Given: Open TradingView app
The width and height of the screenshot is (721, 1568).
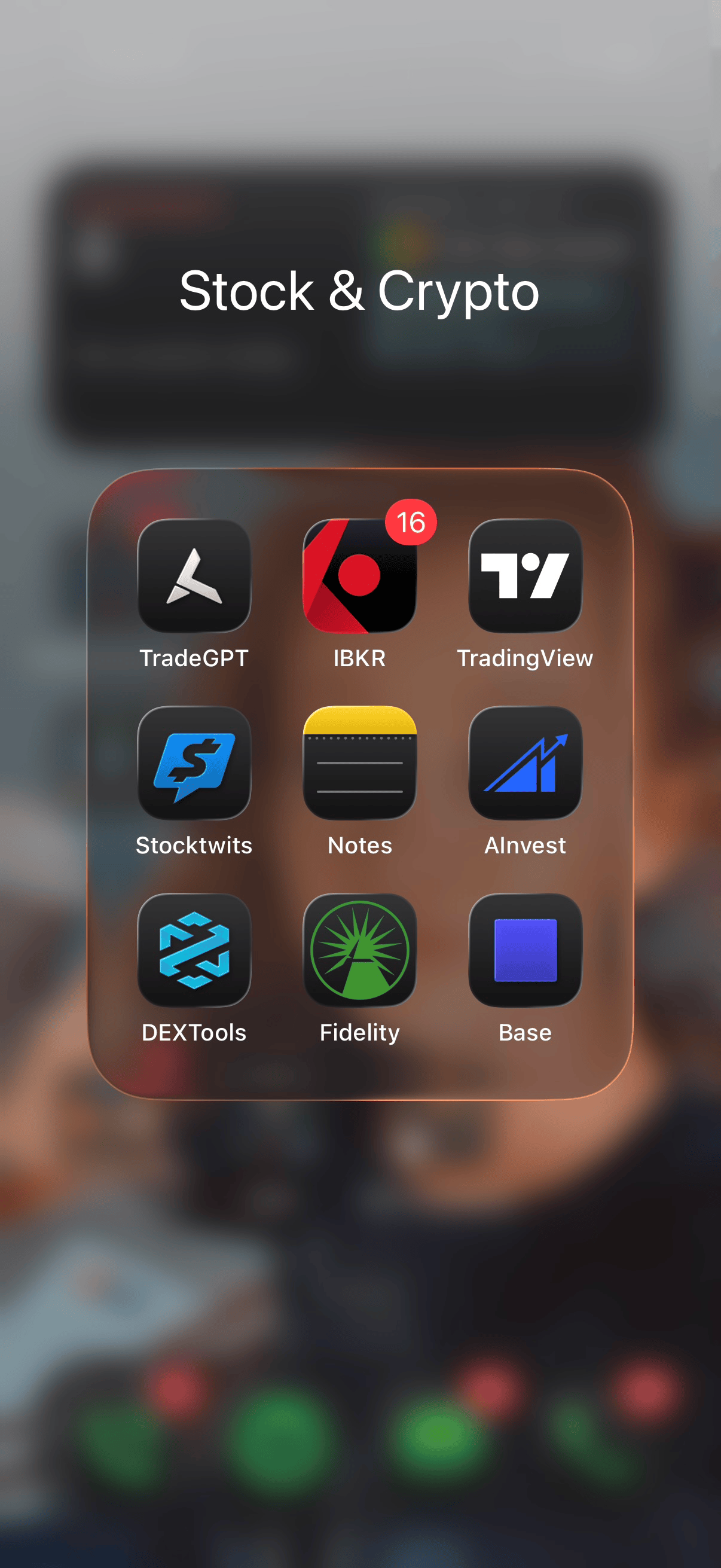Looking at the screenshot, I should tap(525, 575).
